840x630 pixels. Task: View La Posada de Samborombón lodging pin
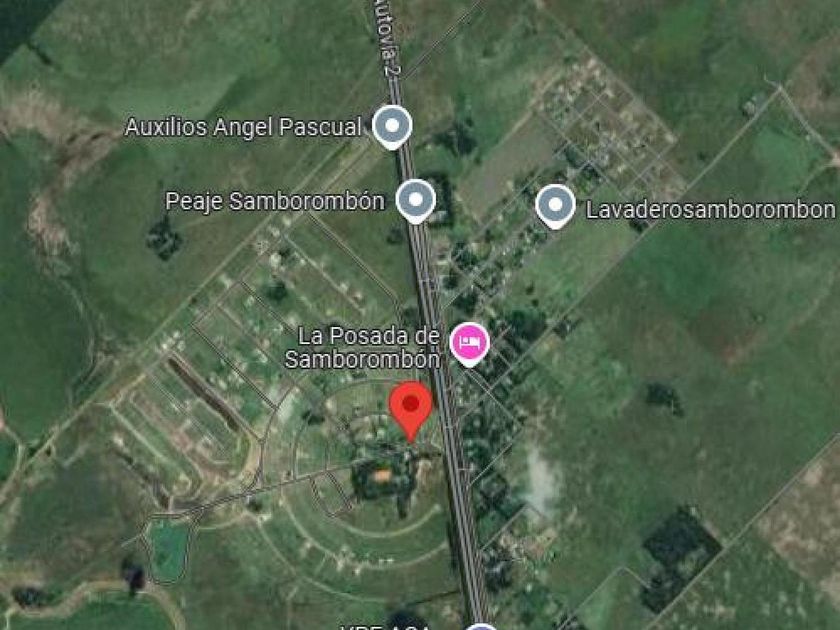(469, 343)
